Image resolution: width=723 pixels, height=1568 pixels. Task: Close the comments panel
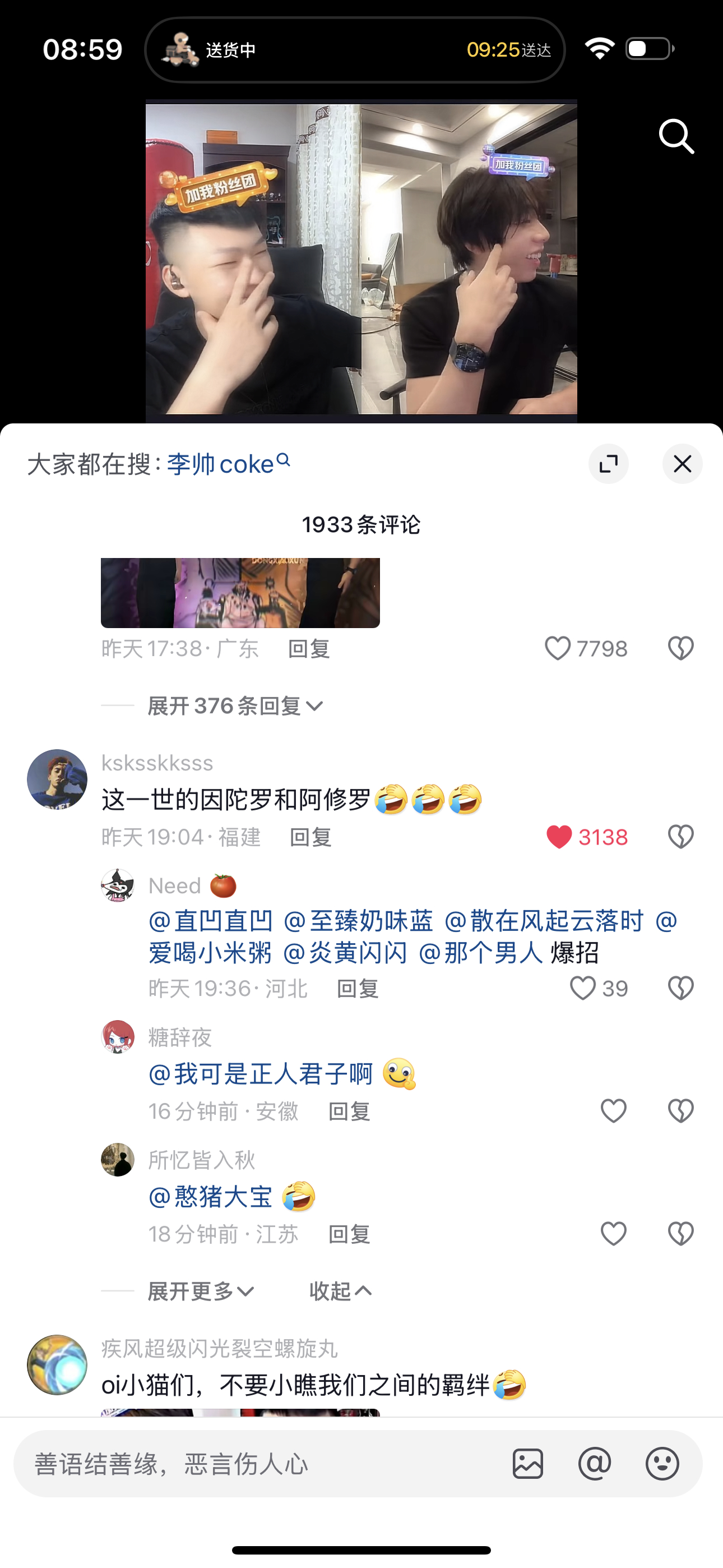pyautogui.click(x=682, y=464)
